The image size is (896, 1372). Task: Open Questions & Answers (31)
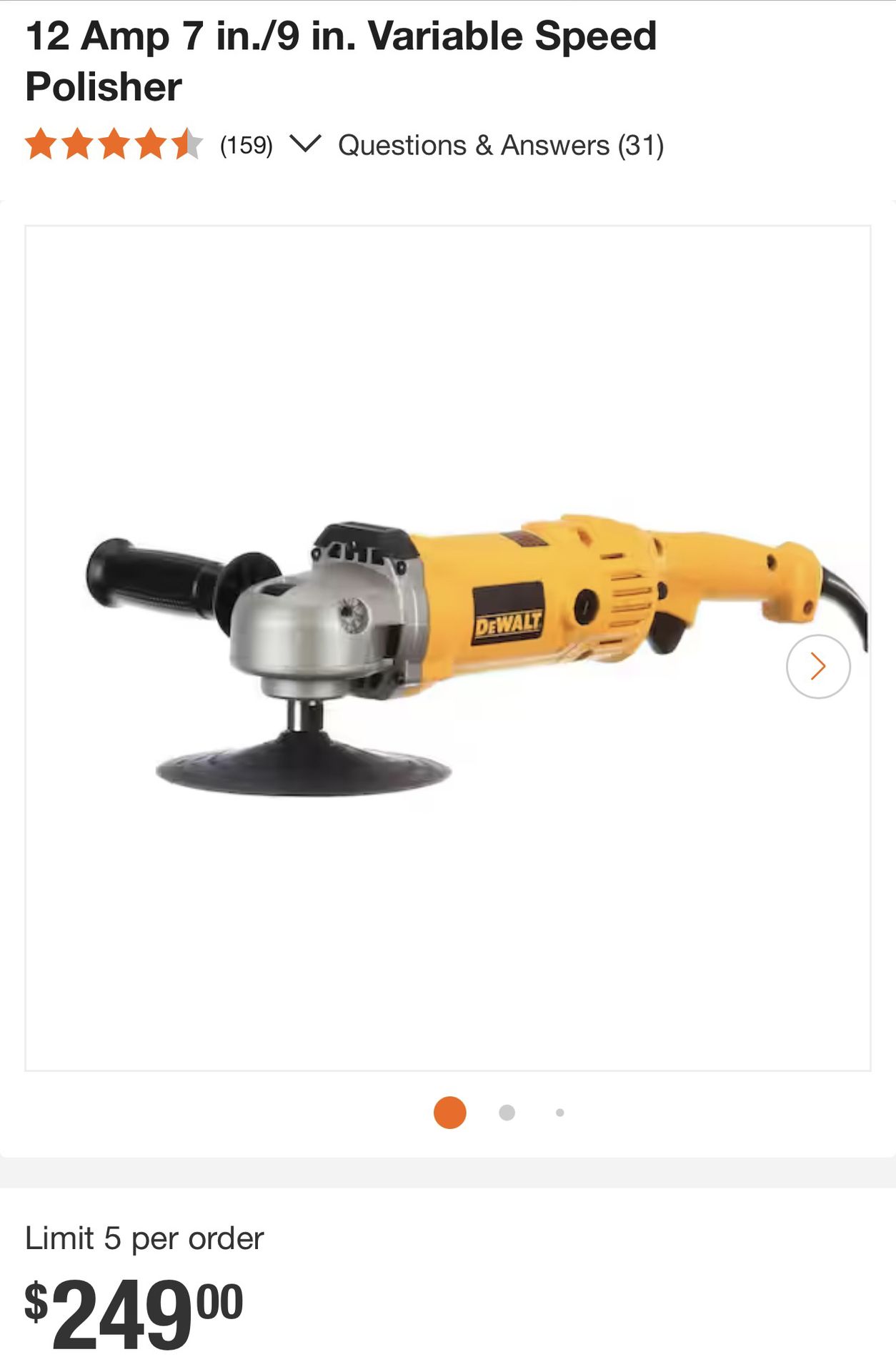501,145
